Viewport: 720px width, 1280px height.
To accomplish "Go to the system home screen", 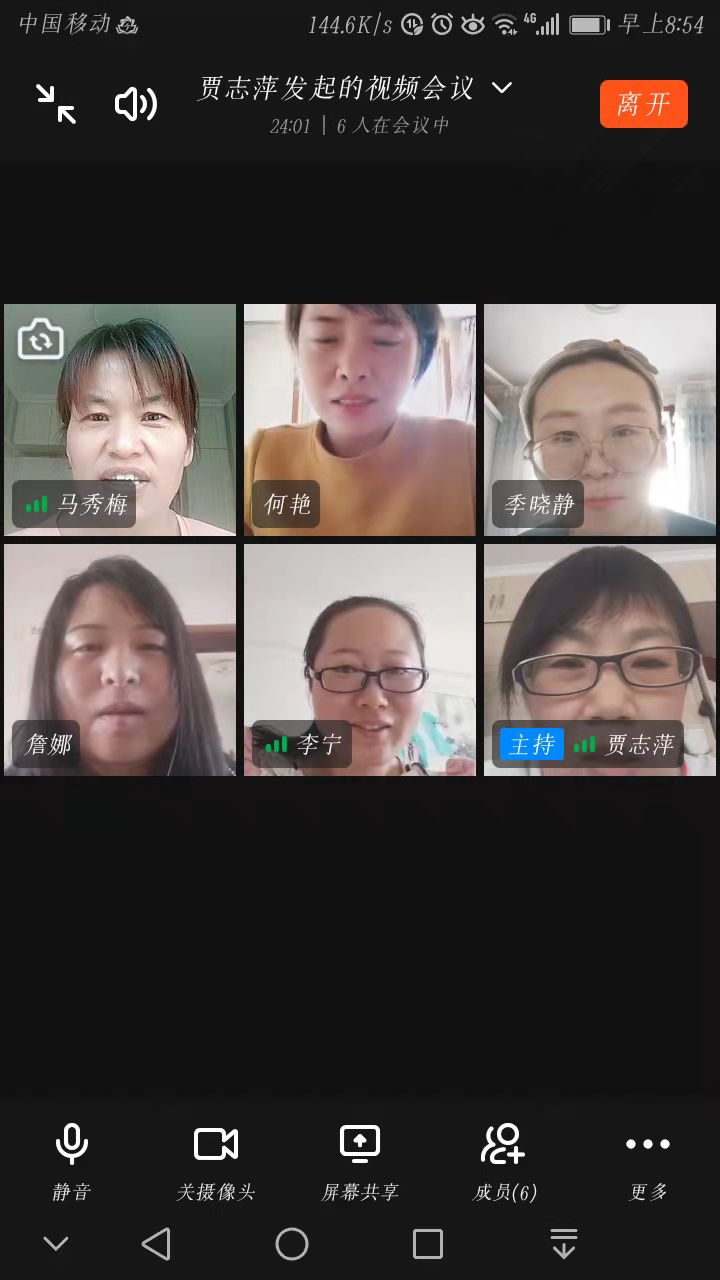I will pyautogui.click(x=292, y=1244).
